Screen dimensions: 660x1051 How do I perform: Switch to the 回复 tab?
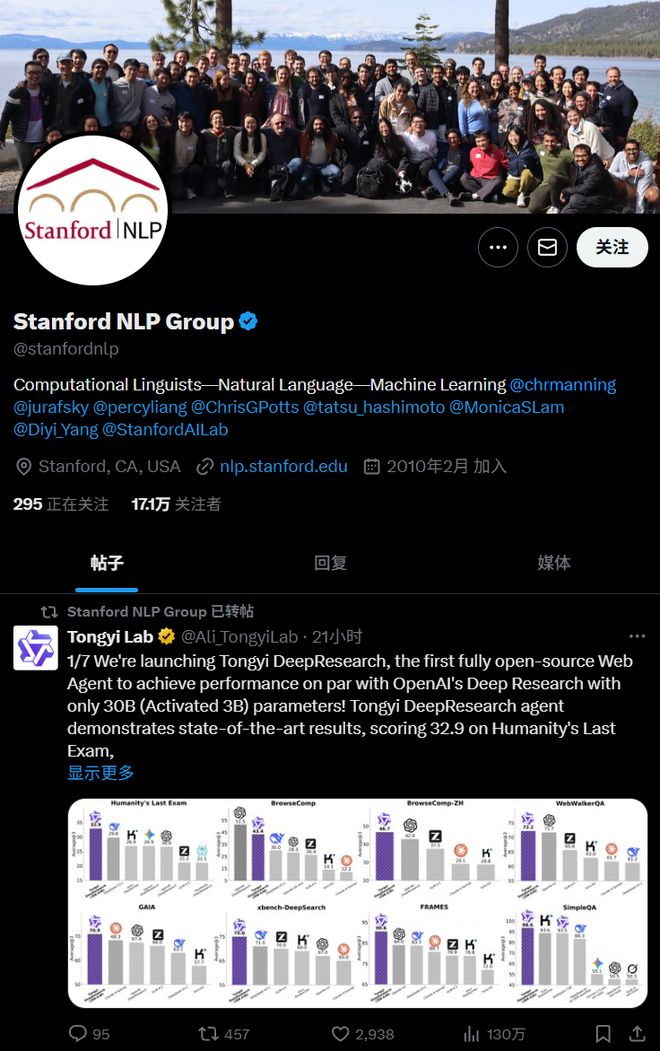pyautogui.click(x=330, y=563)
